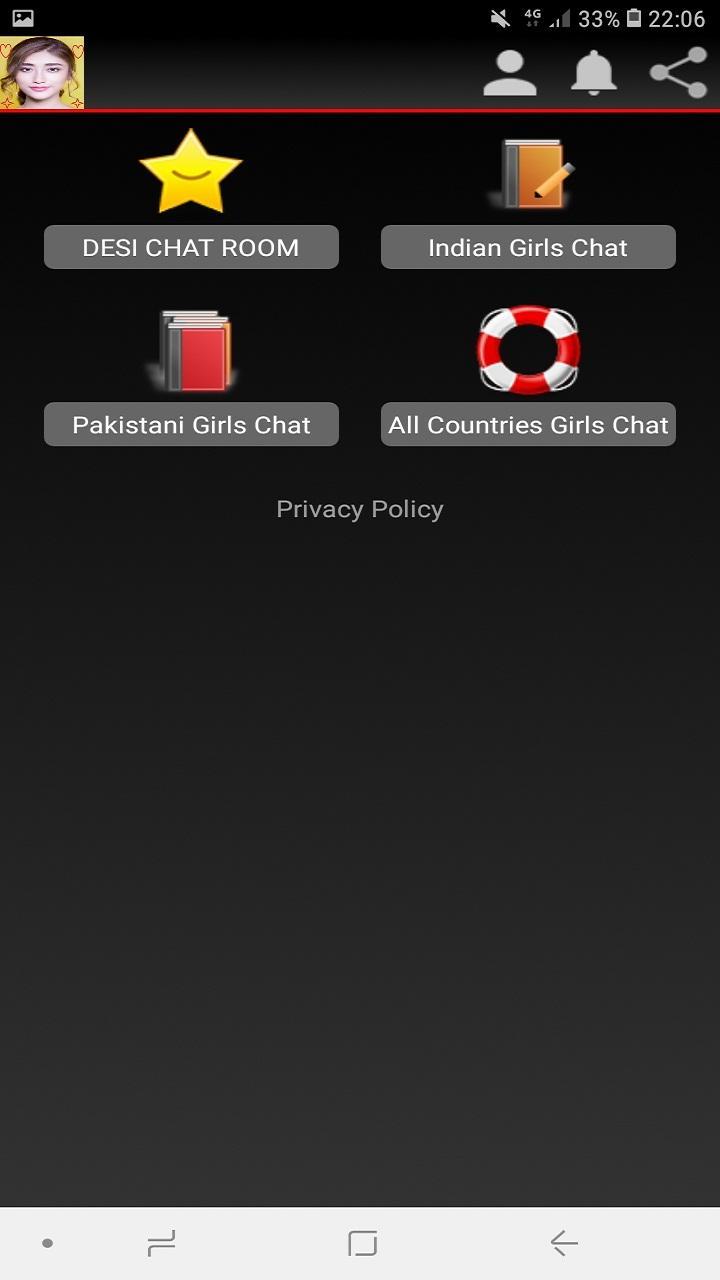
Task: Tap the orange notebook icon above Indian Girls Chat
Action: (528, 170)
